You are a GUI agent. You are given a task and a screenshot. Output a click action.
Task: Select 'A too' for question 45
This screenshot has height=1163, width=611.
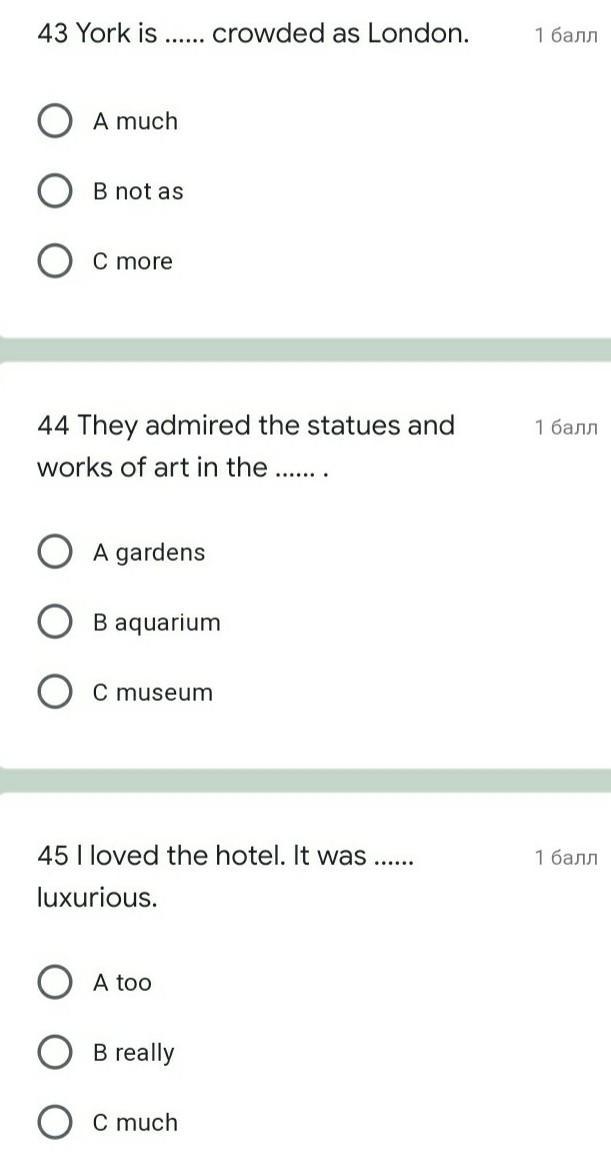point(54,982)
